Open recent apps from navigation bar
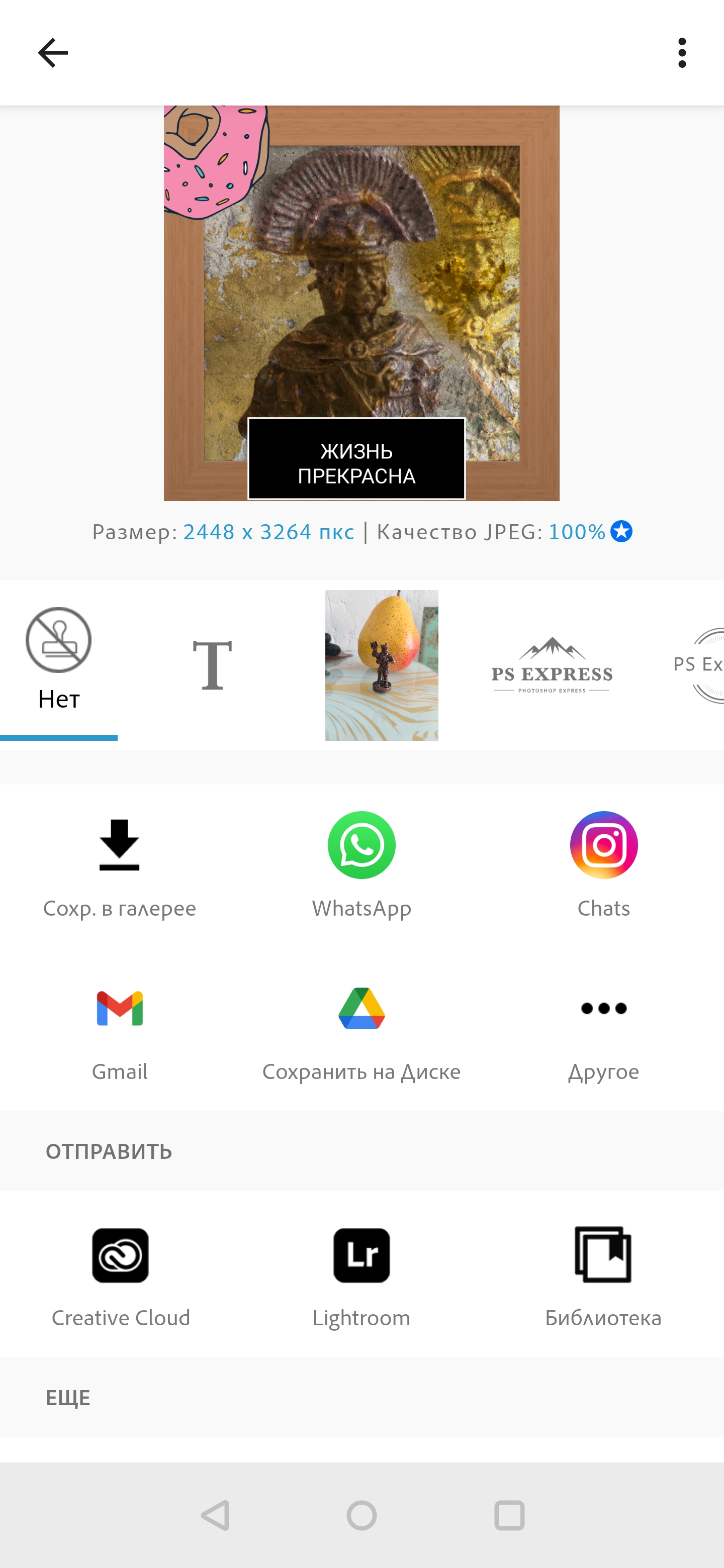Screen dimensions: 724x1568 pos(509,1515)
